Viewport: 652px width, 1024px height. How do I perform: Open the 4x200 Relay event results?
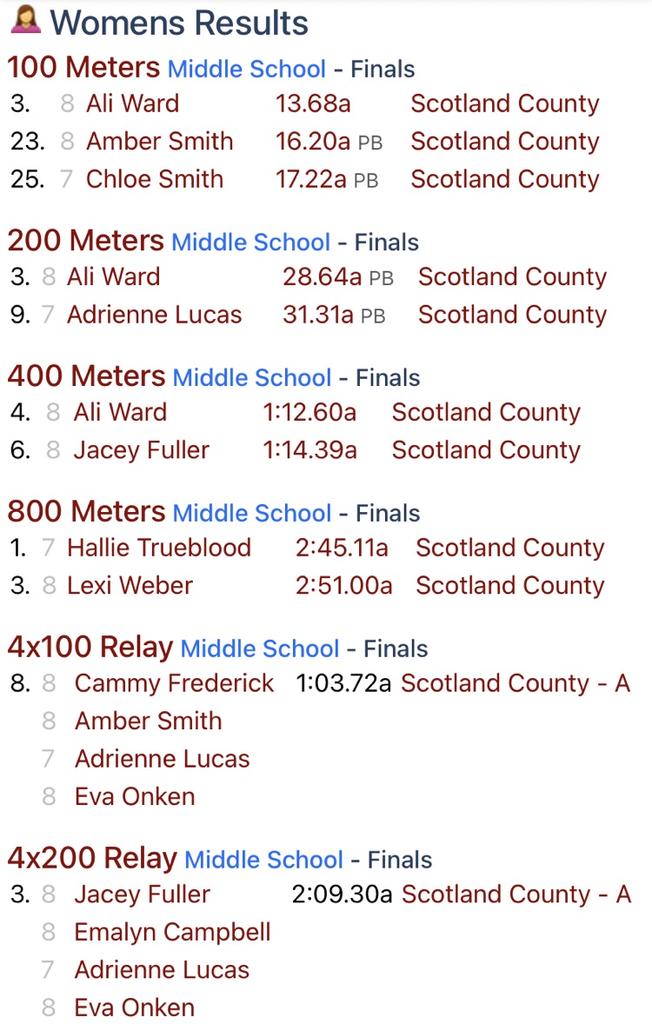tap(92, 859)
